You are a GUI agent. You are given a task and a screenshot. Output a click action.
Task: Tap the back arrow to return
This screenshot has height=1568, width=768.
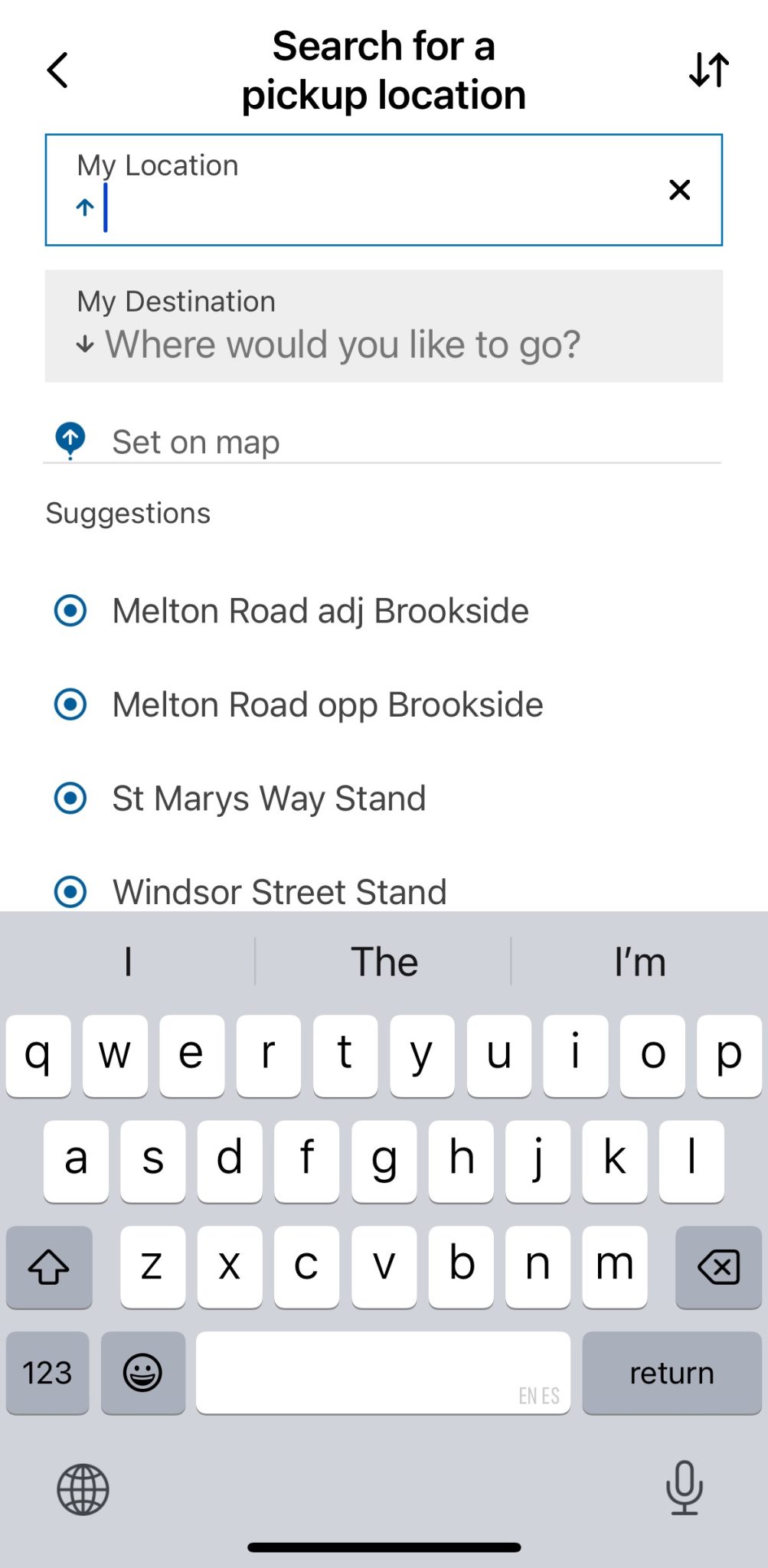click(x=58, y=70)
